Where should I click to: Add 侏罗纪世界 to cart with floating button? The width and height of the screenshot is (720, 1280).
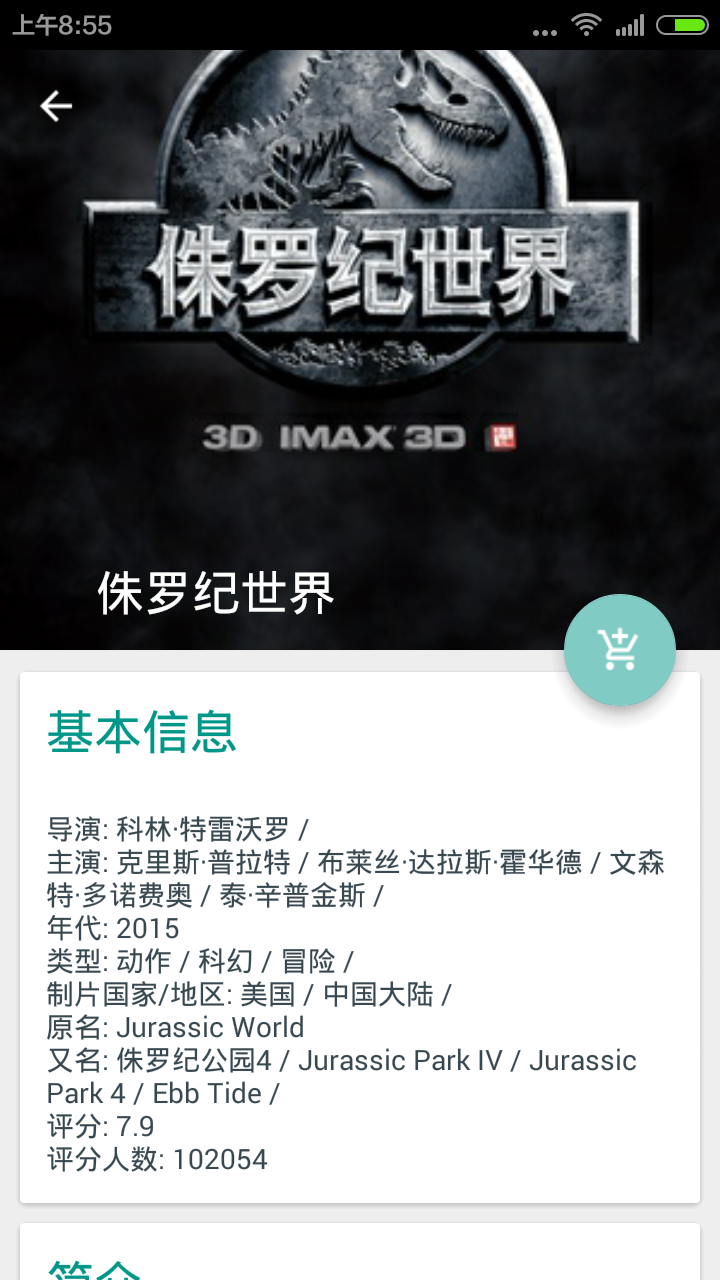pyautogui.click(x=620, y=650)
